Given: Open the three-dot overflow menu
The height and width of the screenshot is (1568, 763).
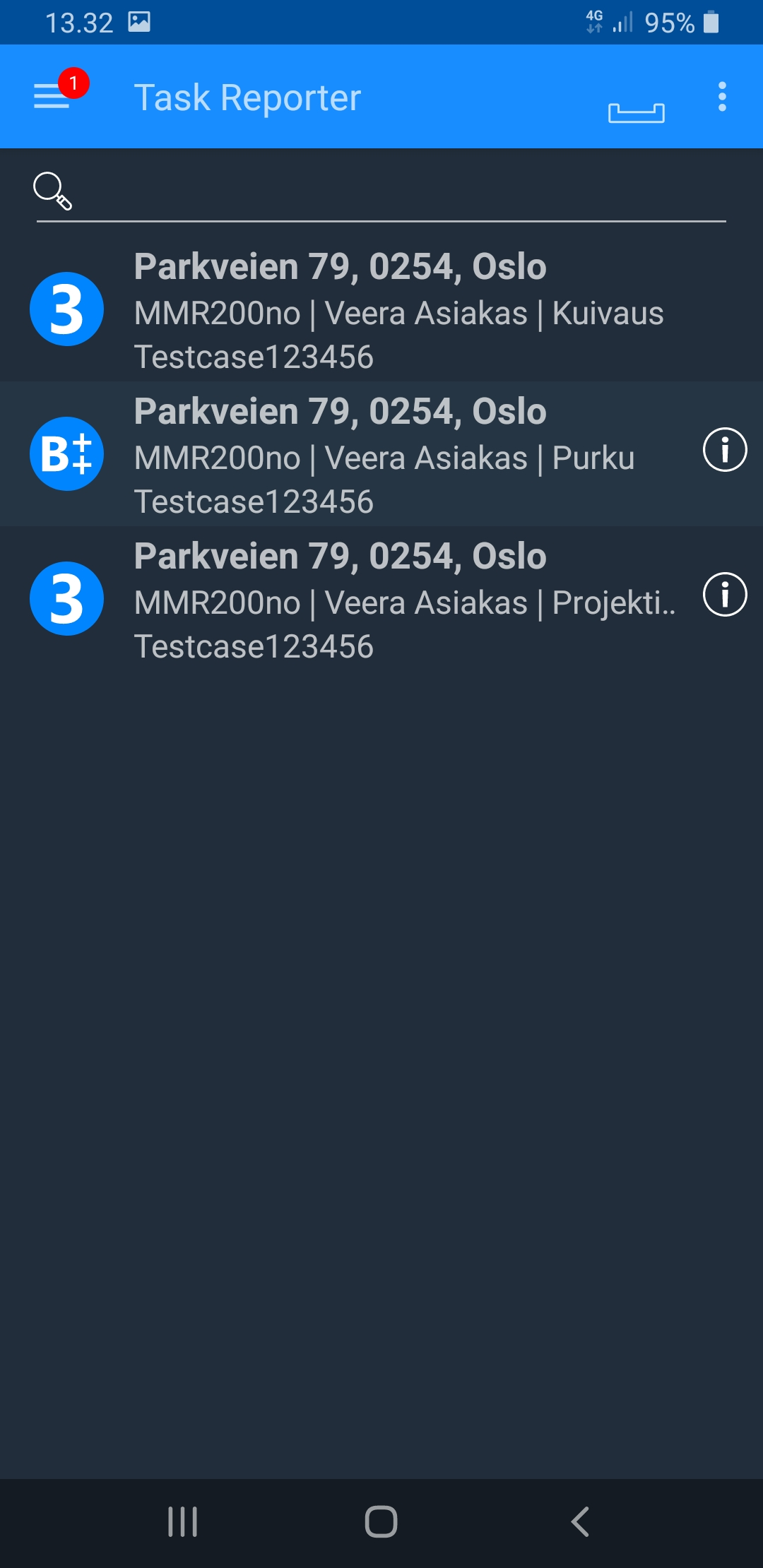Looking at the screenshot, I should click(x=721, y=97).
